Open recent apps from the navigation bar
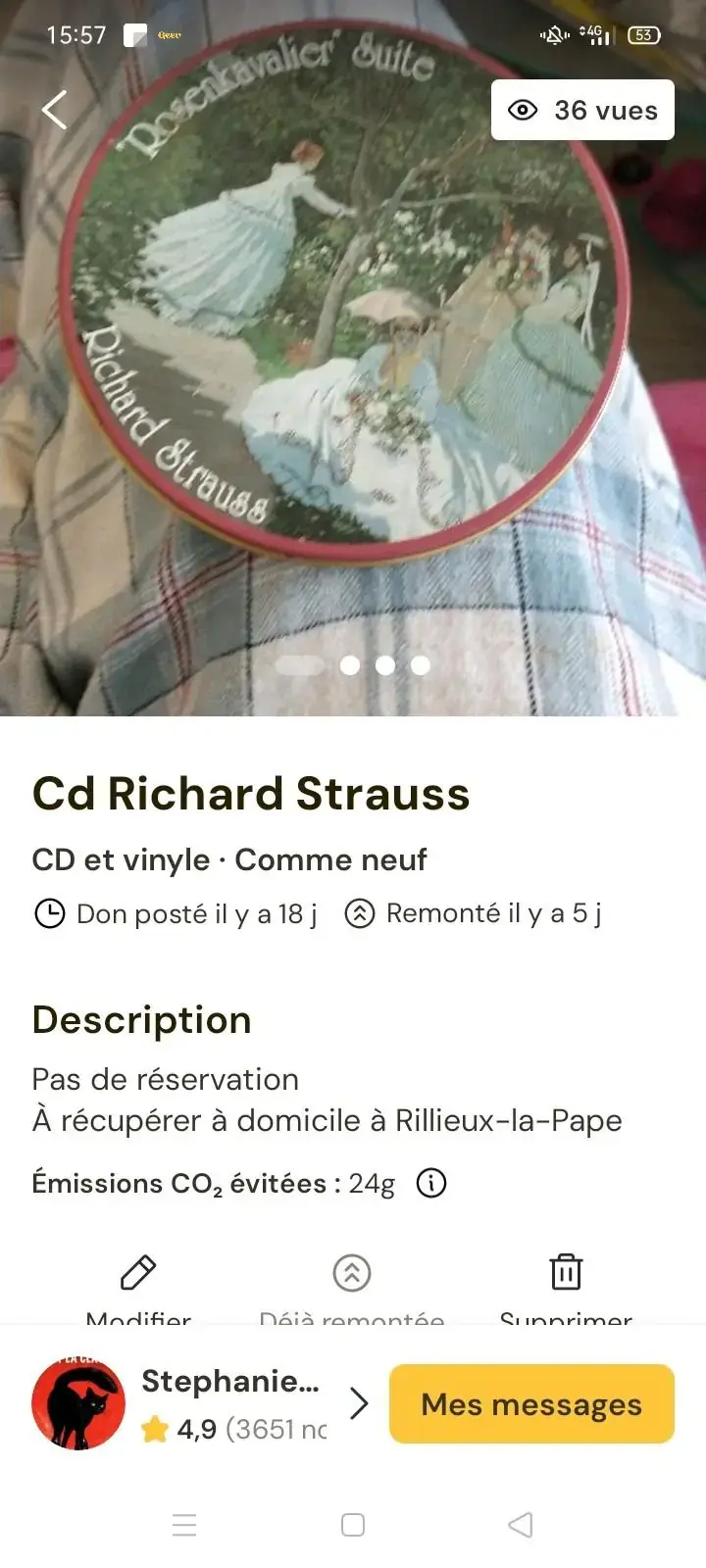The image size is (706, 1568). 184,1525
